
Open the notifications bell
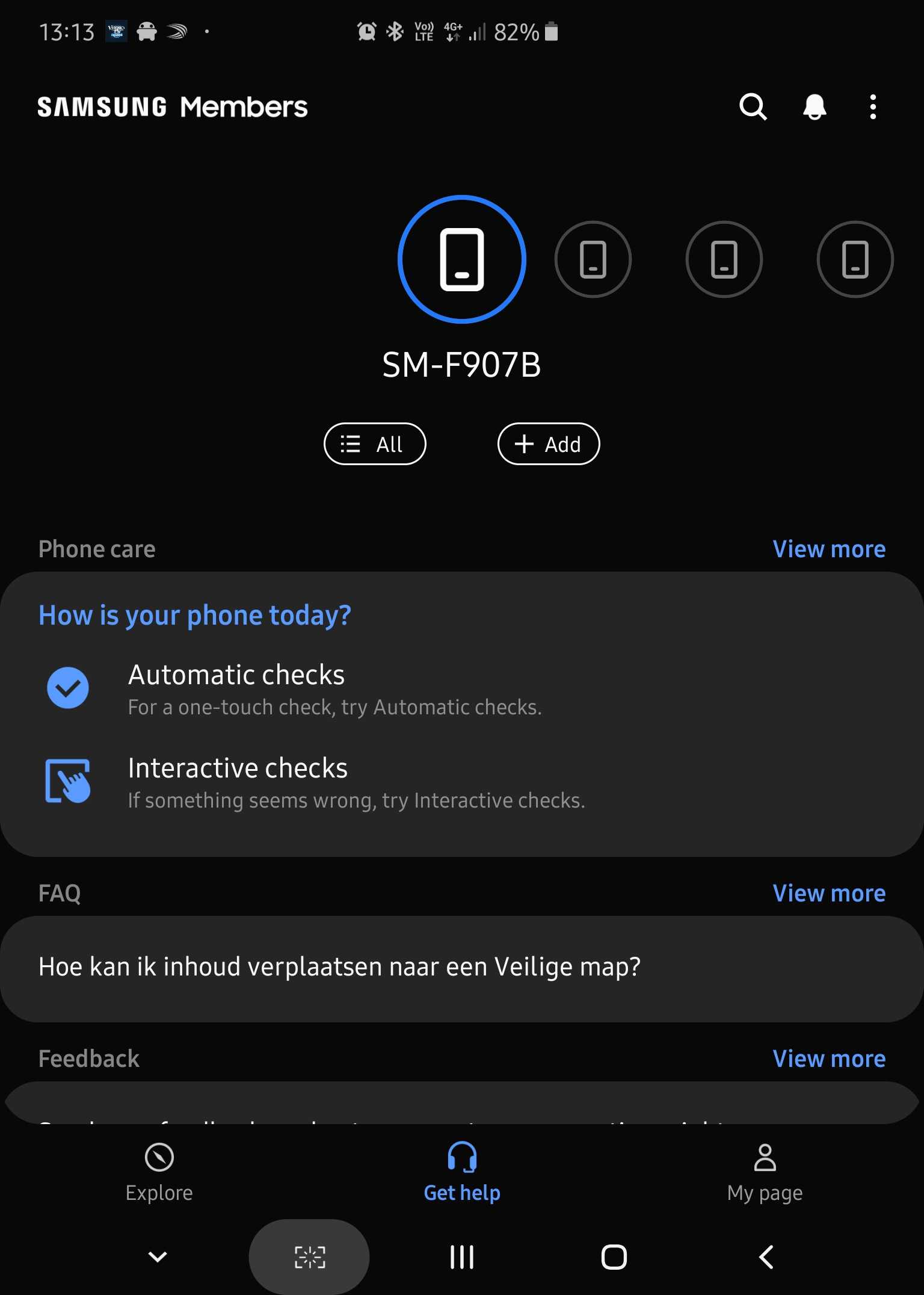(x=815, y=107)
